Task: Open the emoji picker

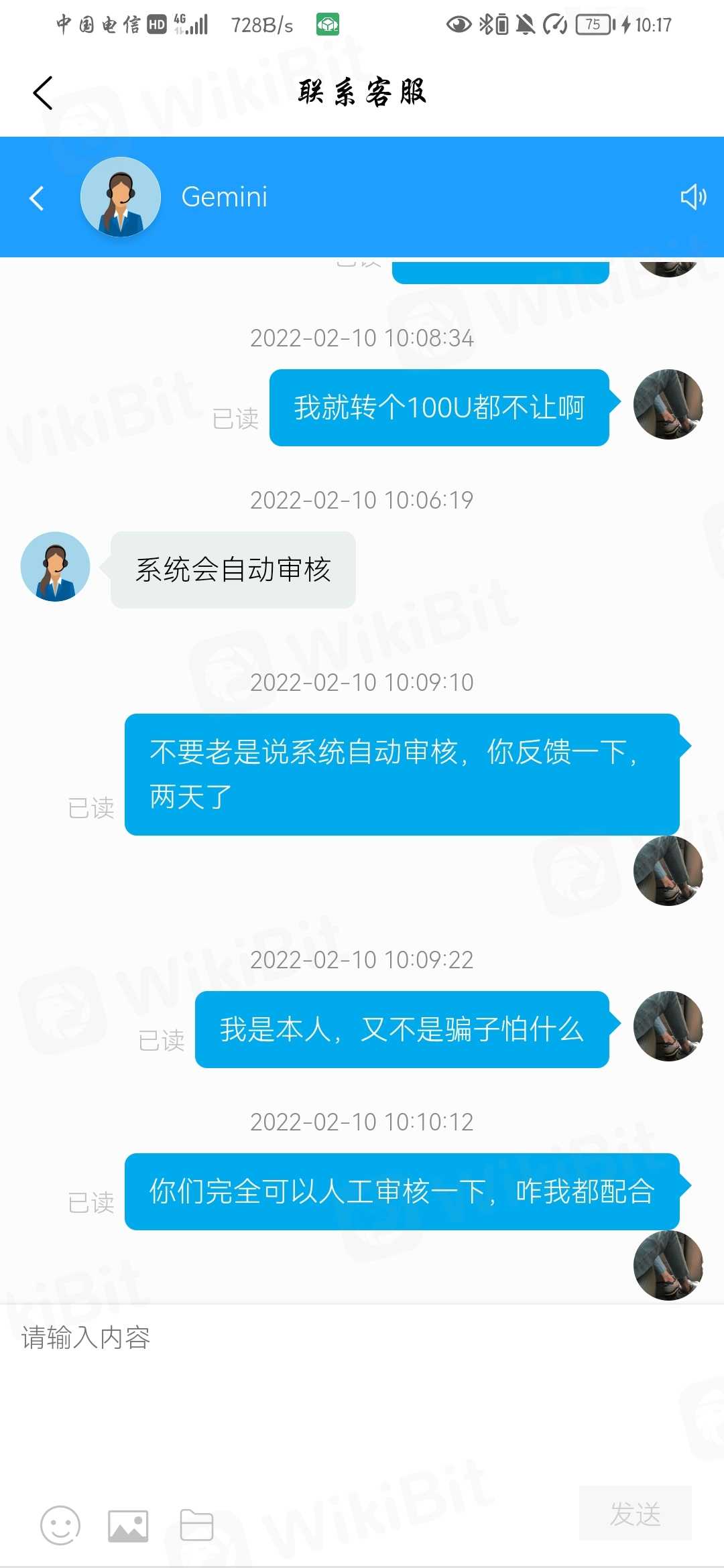Action: coord(60,1525)
